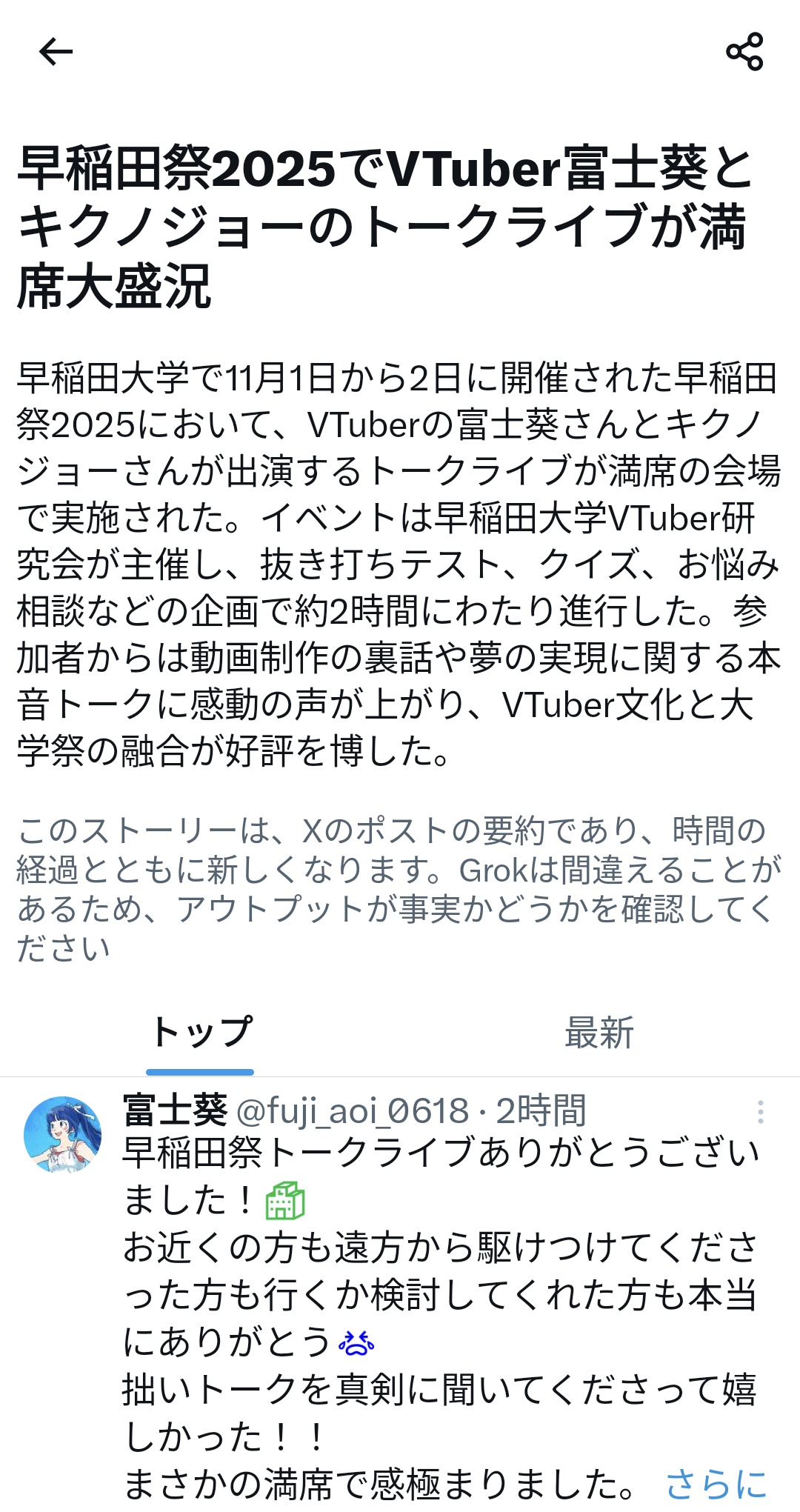The width and height of the screenshot is (800, 1512).
Task: Go back using the arrow icon
Action: click(56, 52)
